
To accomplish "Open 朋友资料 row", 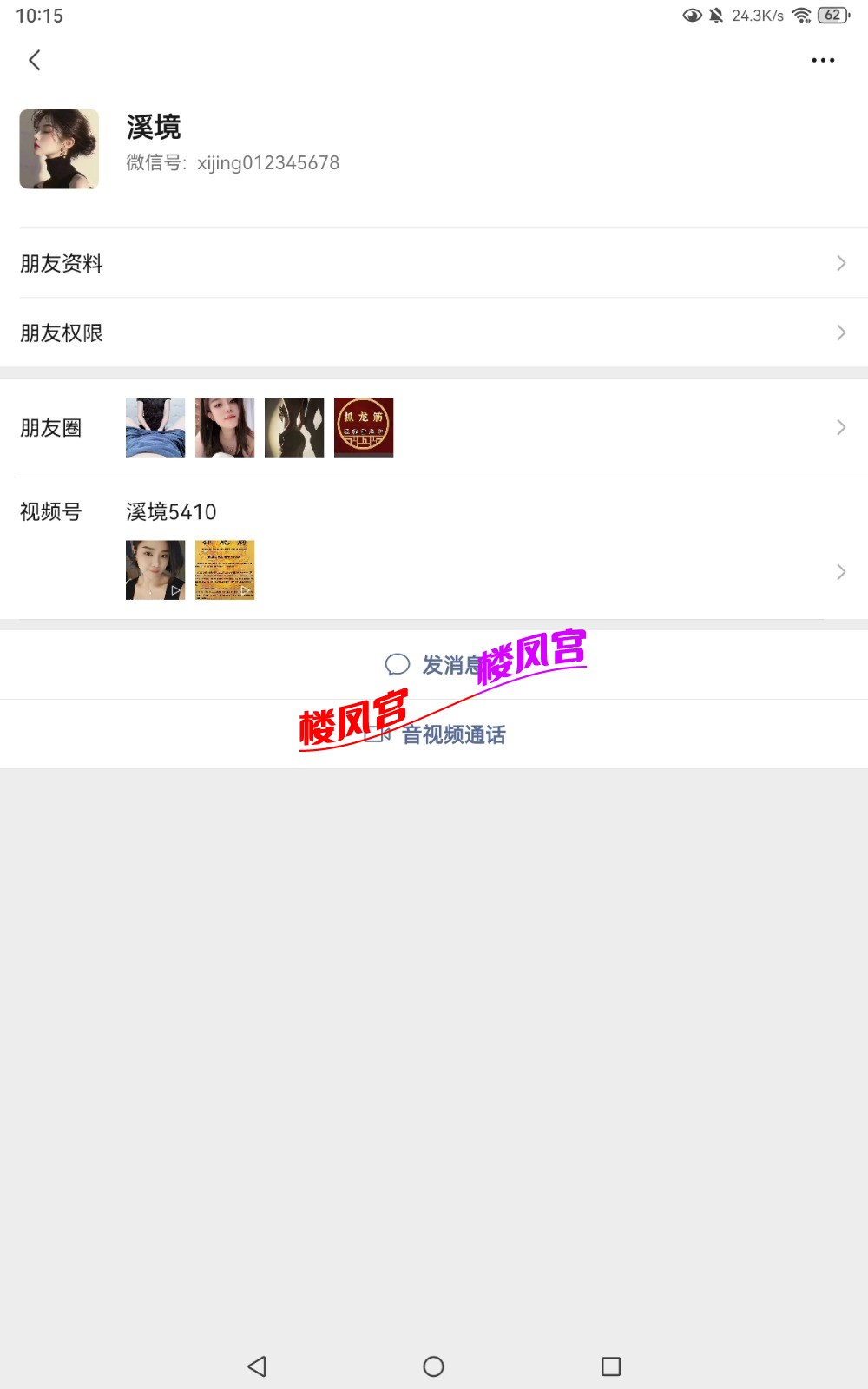I will pos(434,263).
